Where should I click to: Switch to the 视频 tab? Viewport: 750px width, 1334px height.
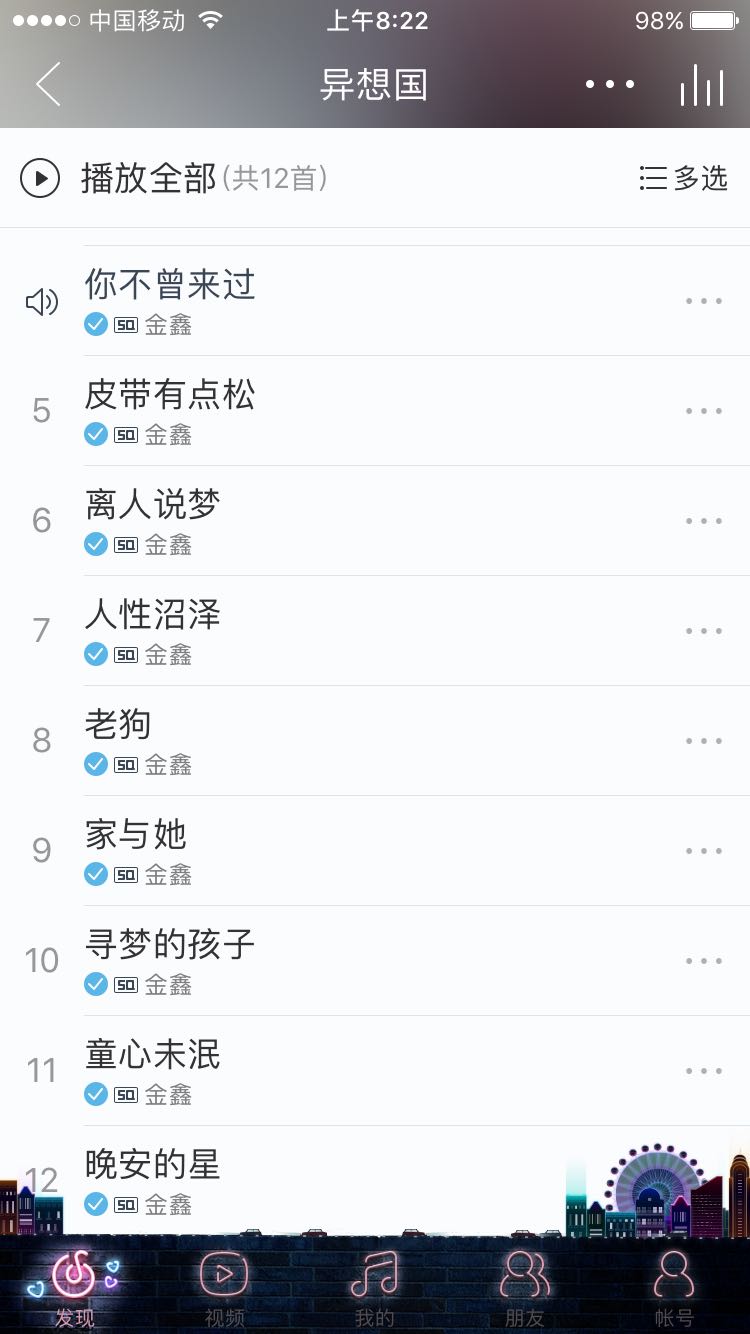click(225, 1288)
